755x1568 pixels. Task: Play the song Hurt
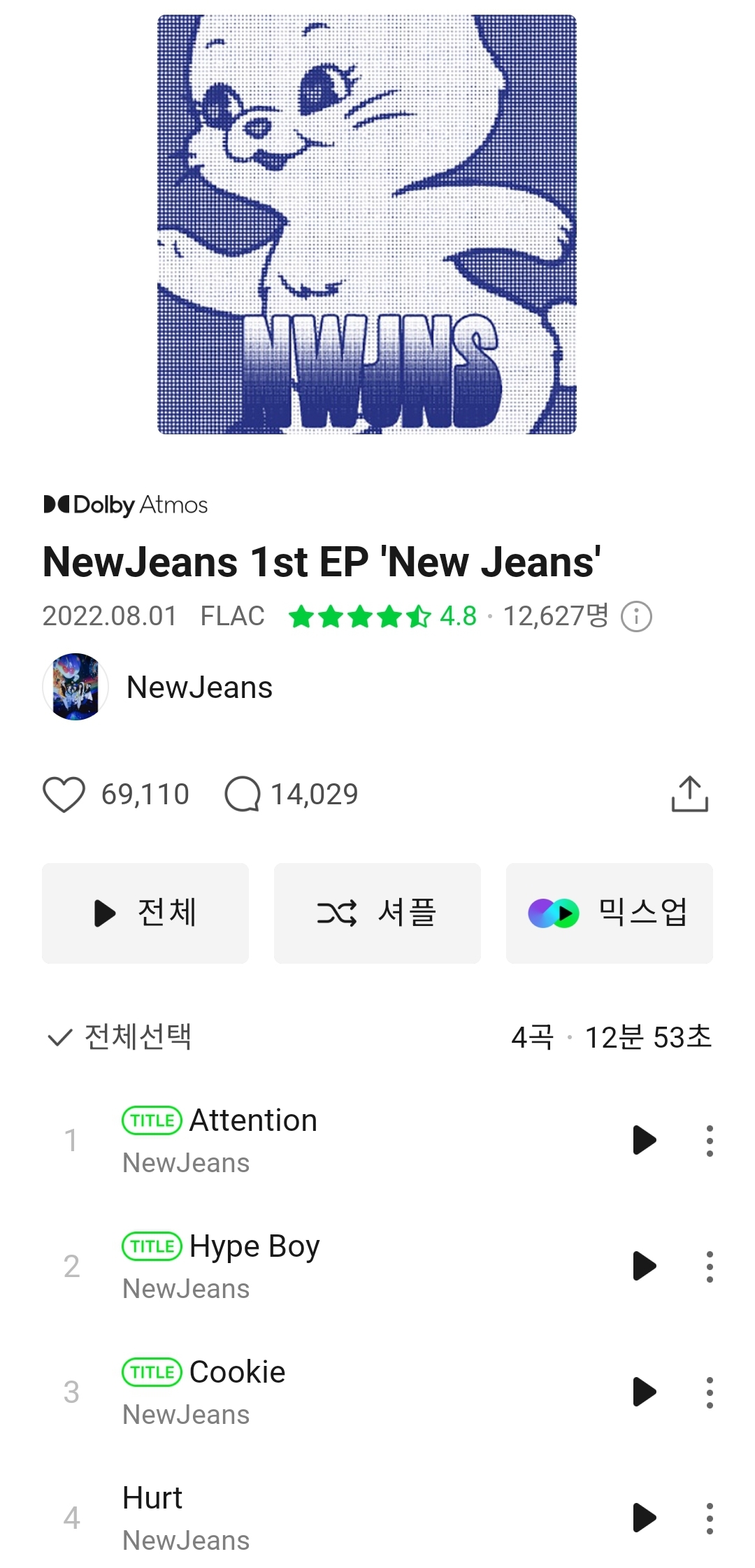click(644, 1518)
